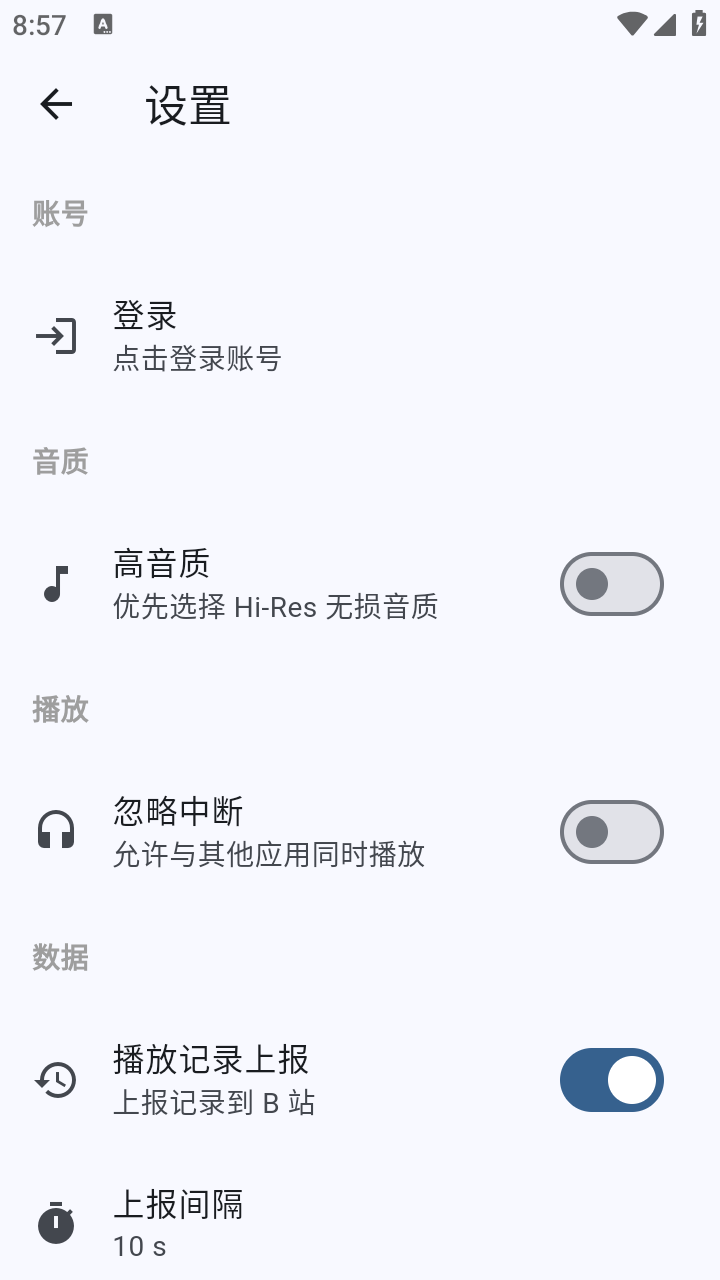Image resolution: width=720 pixels, height=1280 pixels.
Task: Click the login arrow icon beside 登录
Action: coord(57,336)
